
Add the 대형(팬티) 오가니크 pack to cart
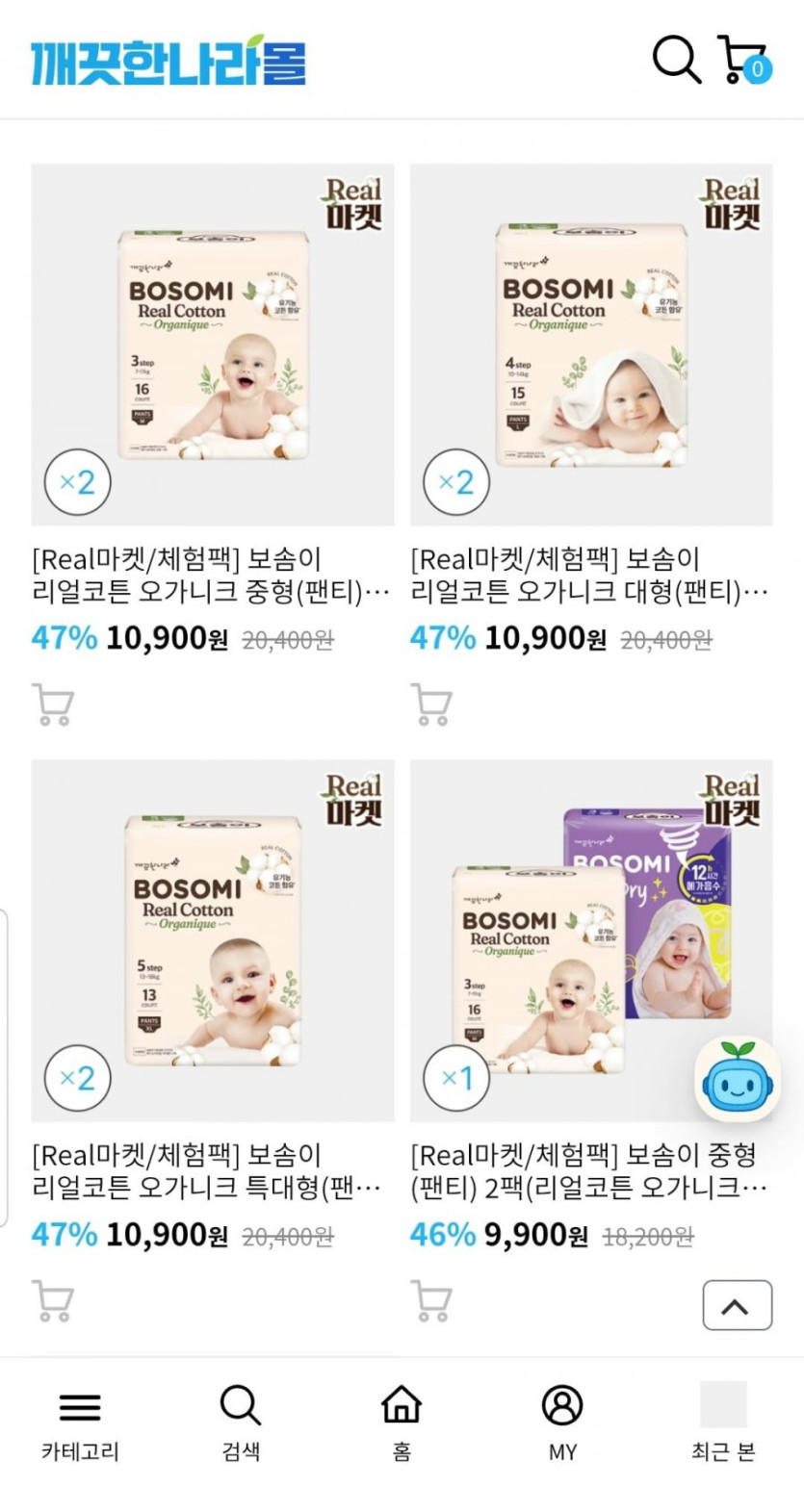tap(431, 704)
